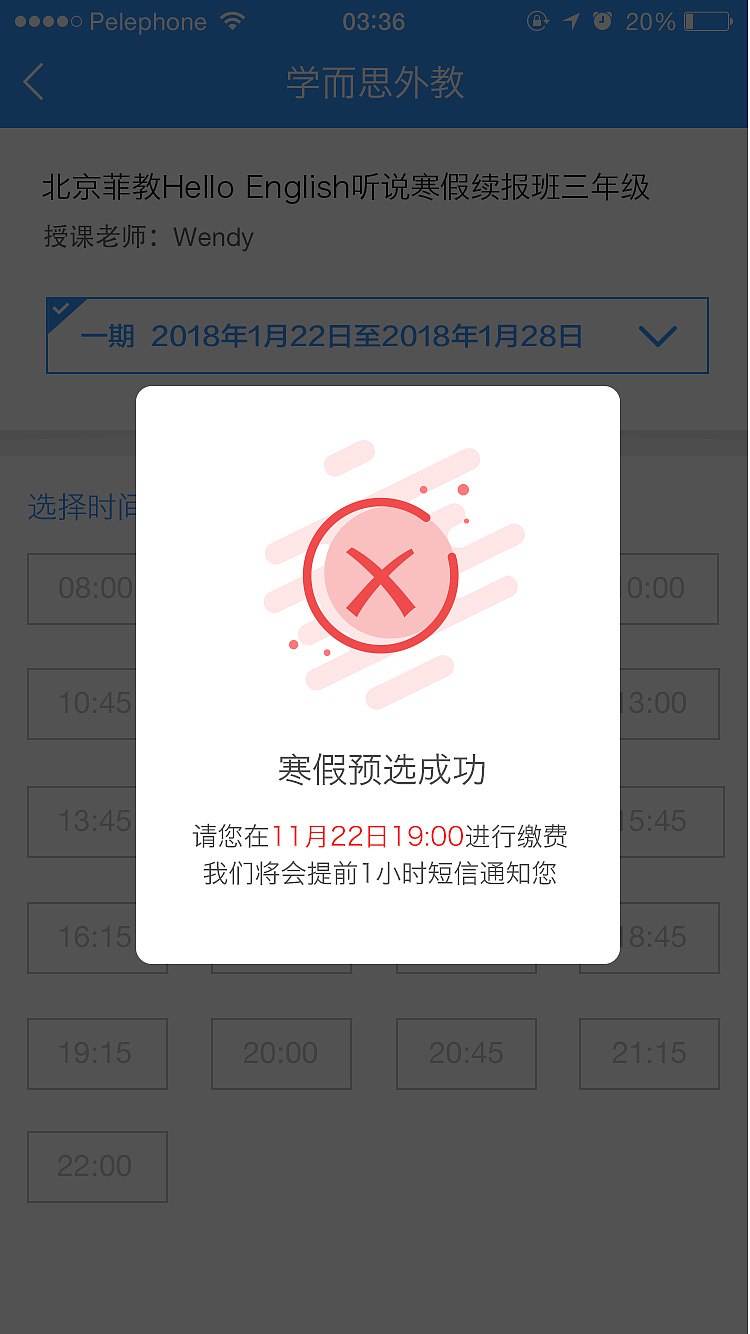The height and width of the screenshot is (1334, 750).
Task: Tap teacher name Wendy
Action: [214, 238]
